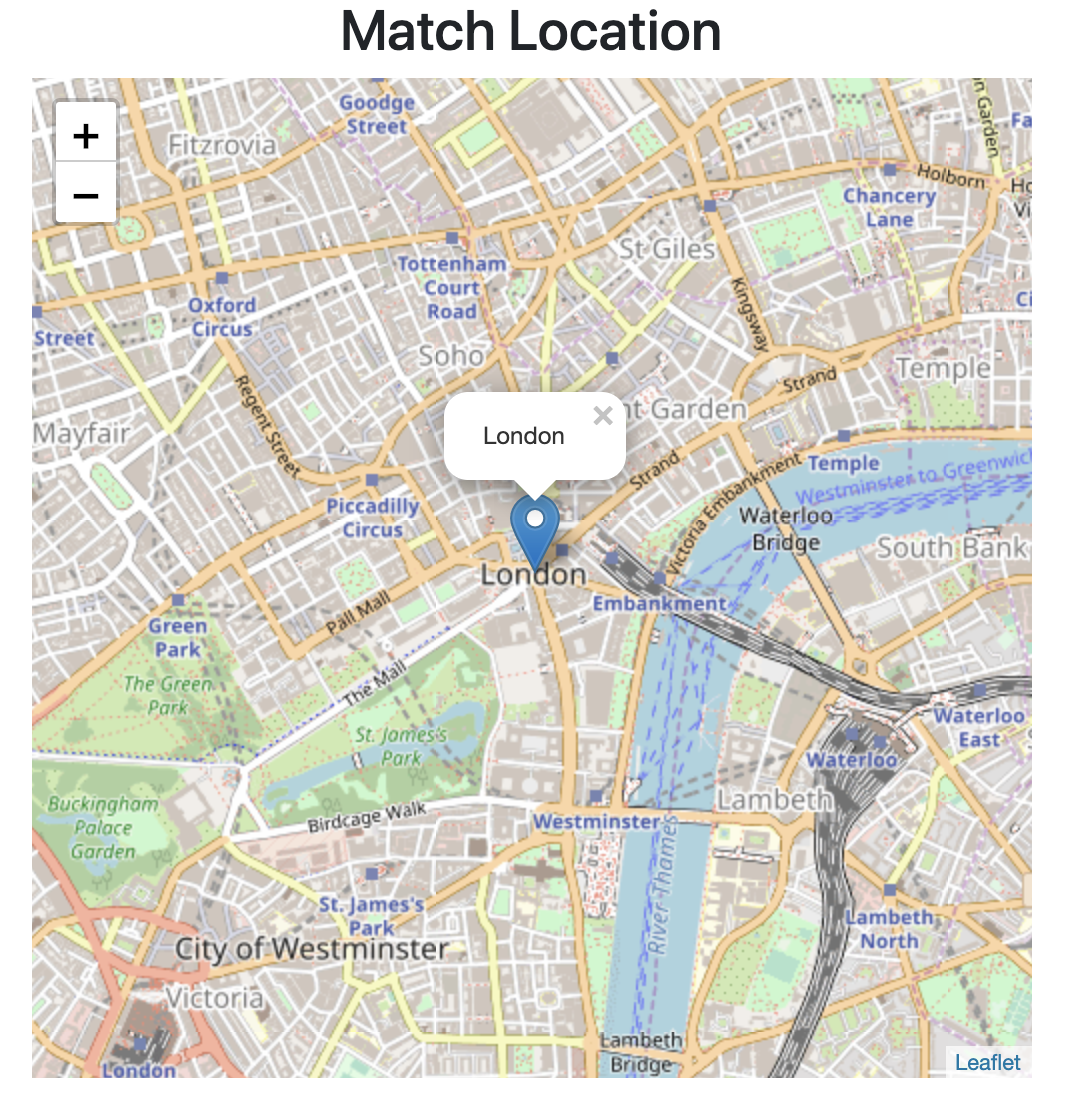Open the Leaflet attribution link

(987, 1062)
